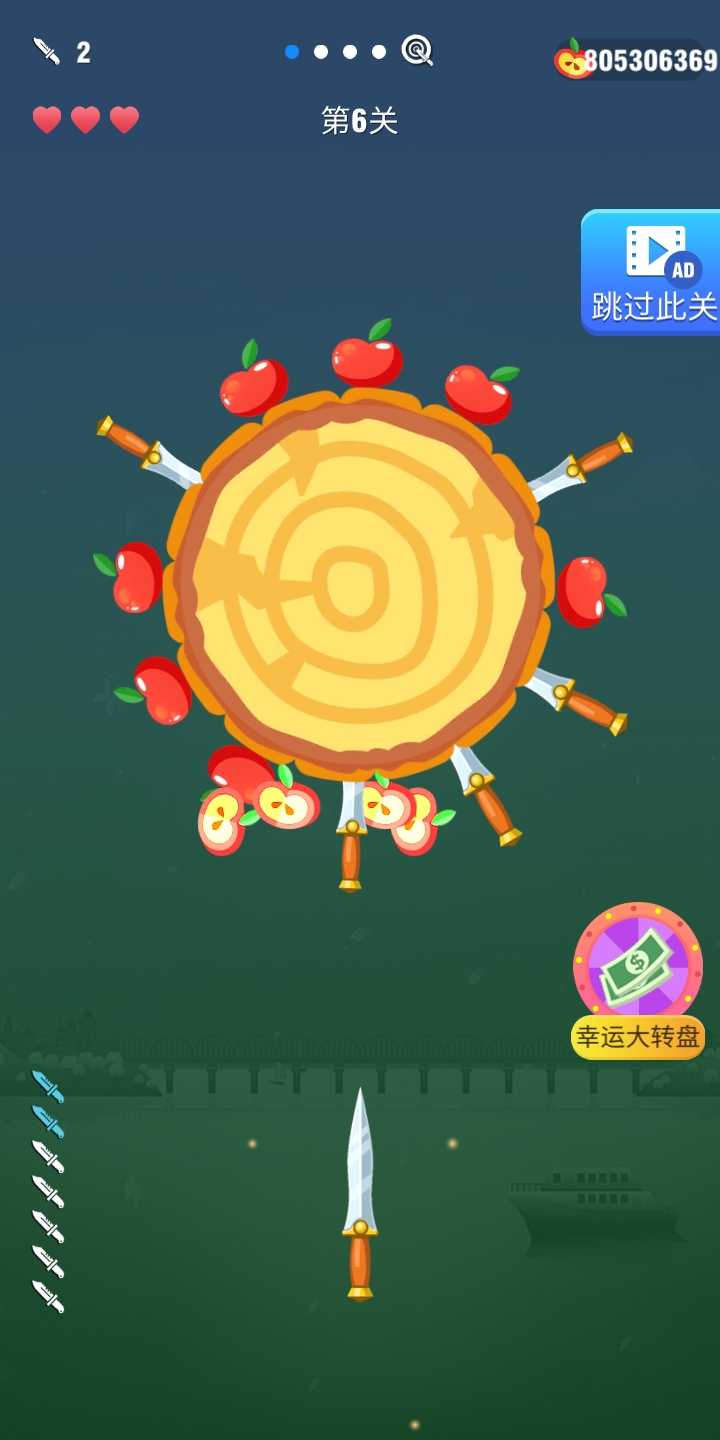Tap 跳过此关 to skip this level via ad
This screenshot has width=720, height=1440.
pyautogui.click(x=651, y=272)
